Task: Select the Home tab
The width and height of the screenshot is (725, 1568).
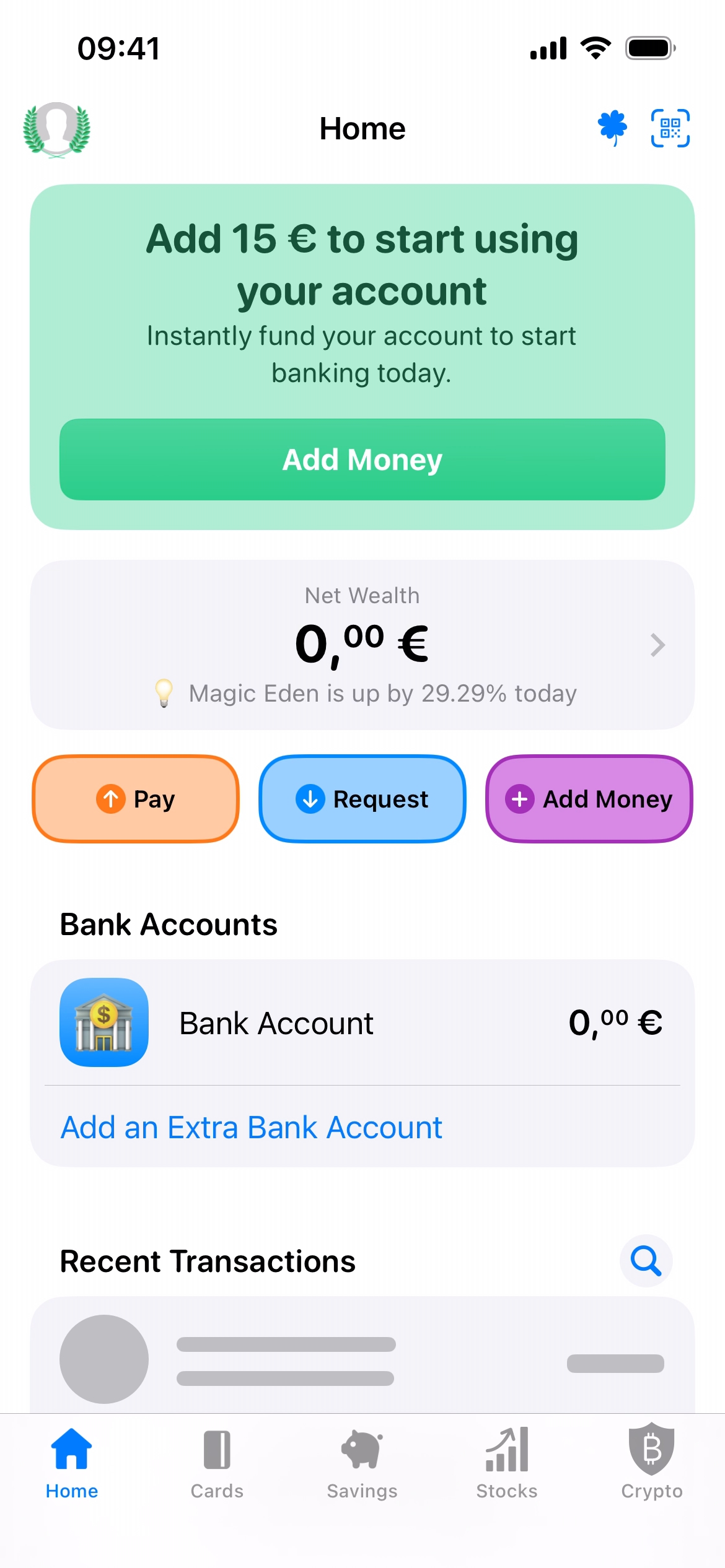Action: click(72, 1463)
